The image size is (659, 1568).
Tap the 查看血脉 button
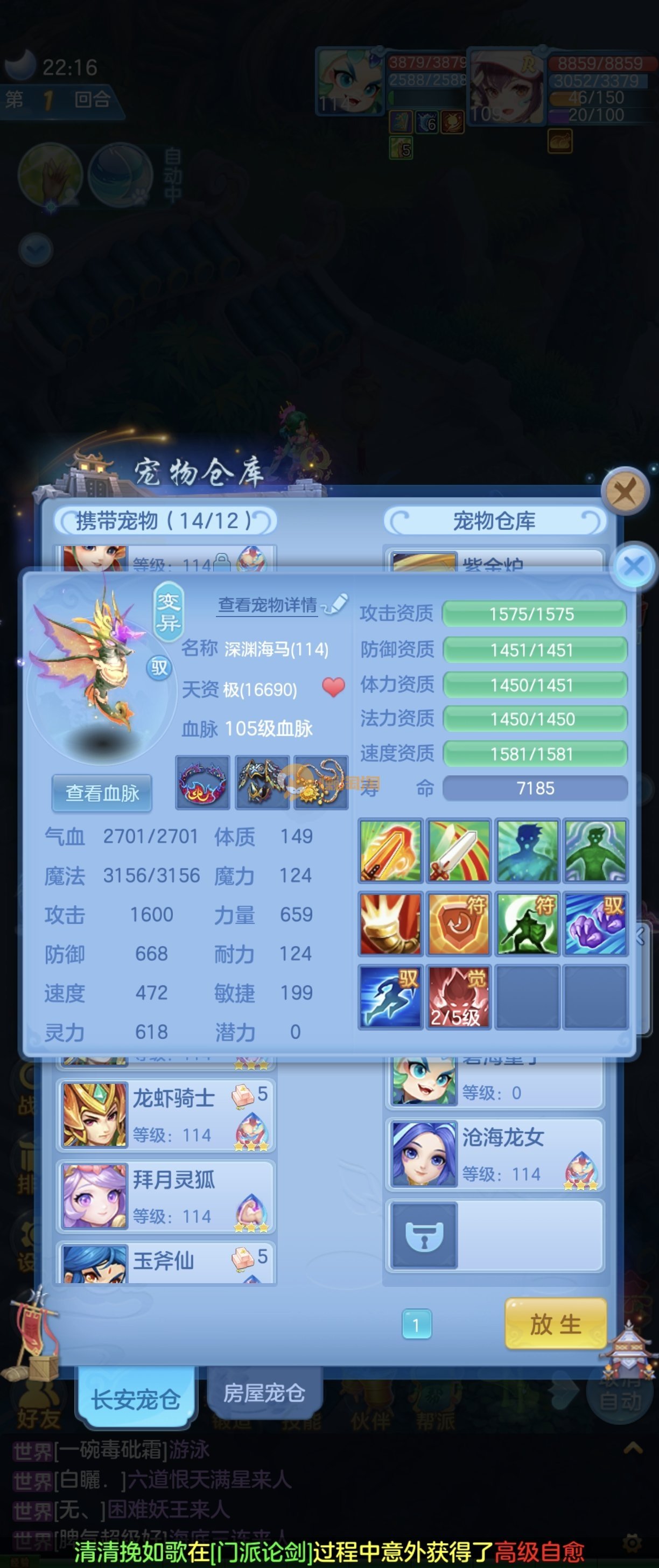pyautogui.click(x=102, y=793)
